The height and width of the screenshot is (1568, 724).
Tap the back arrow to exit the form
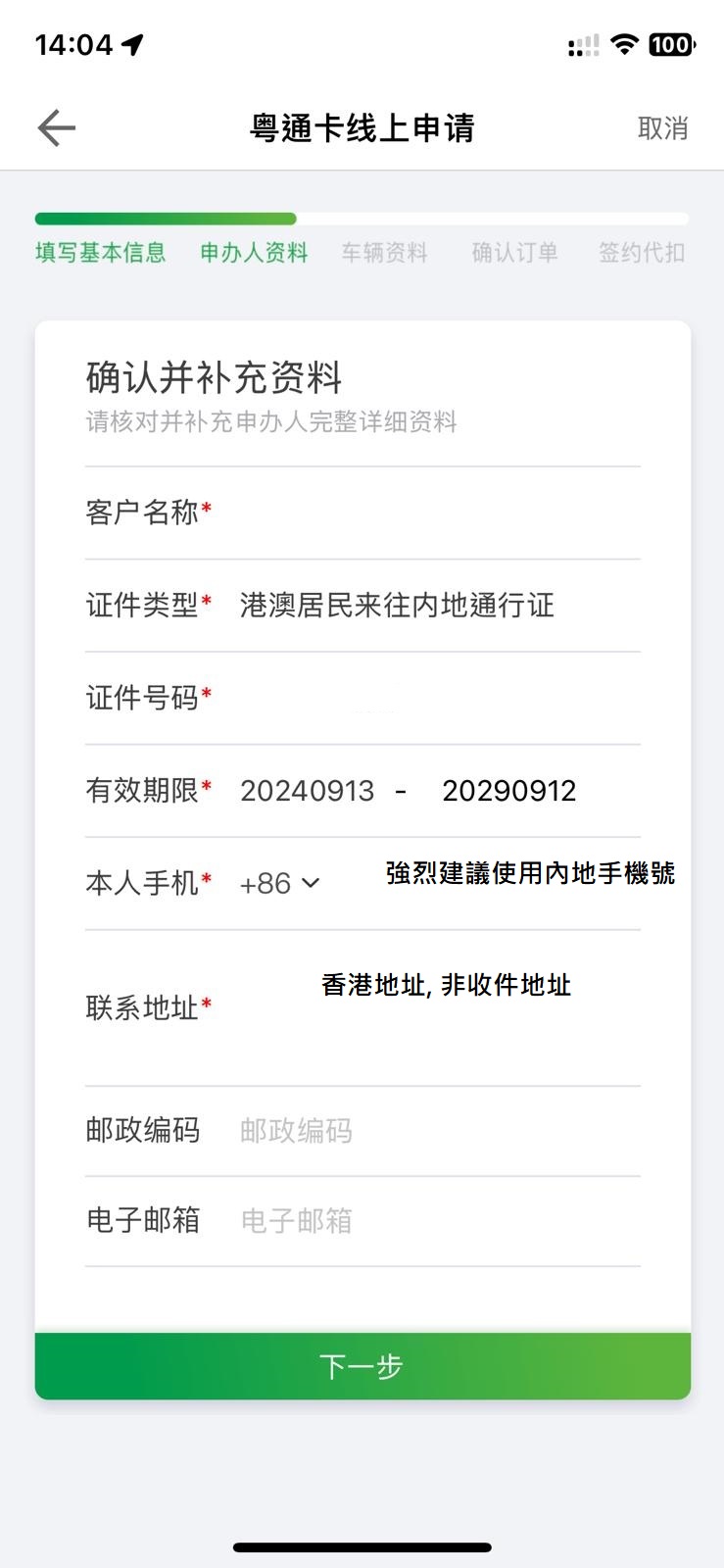pos(56,127)
